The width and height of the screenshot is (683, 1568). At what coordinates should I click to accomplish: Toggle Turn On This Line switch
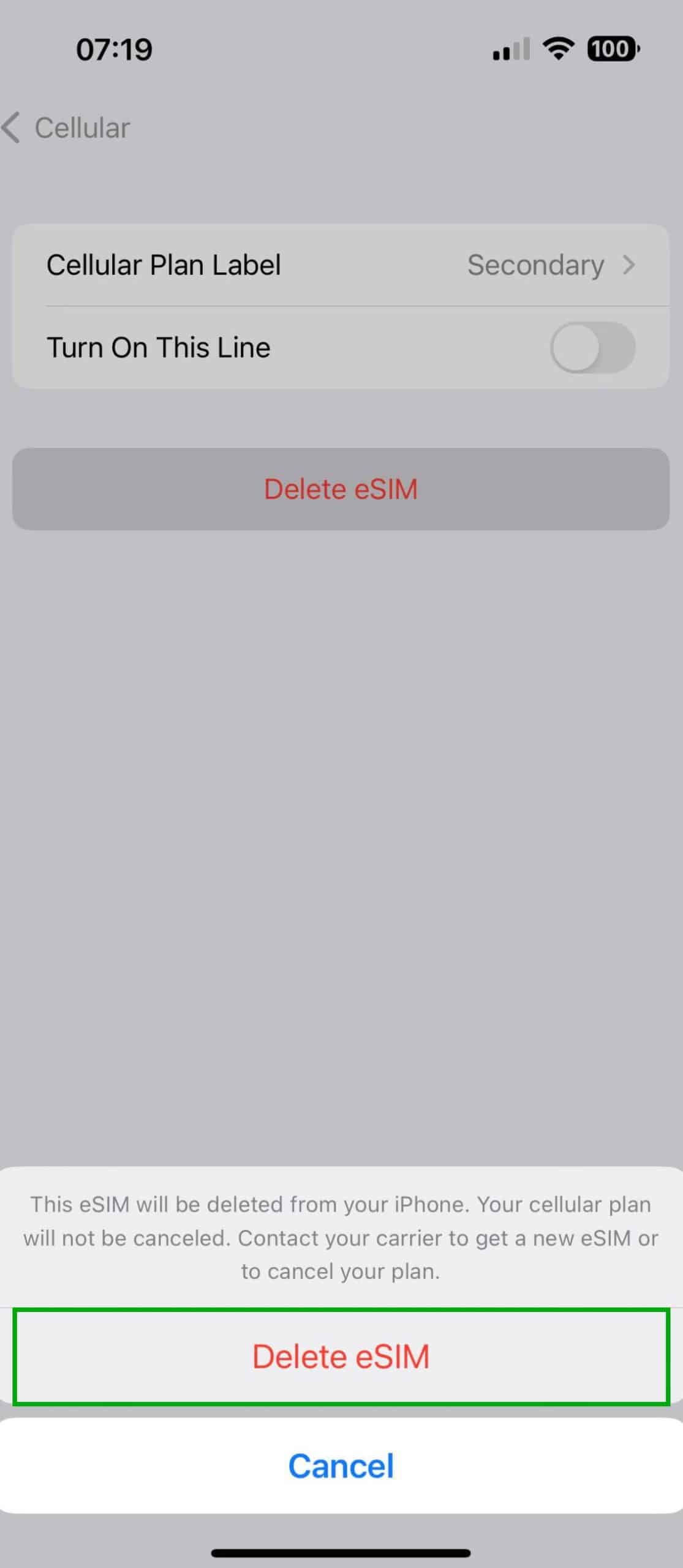coord(592,347)
